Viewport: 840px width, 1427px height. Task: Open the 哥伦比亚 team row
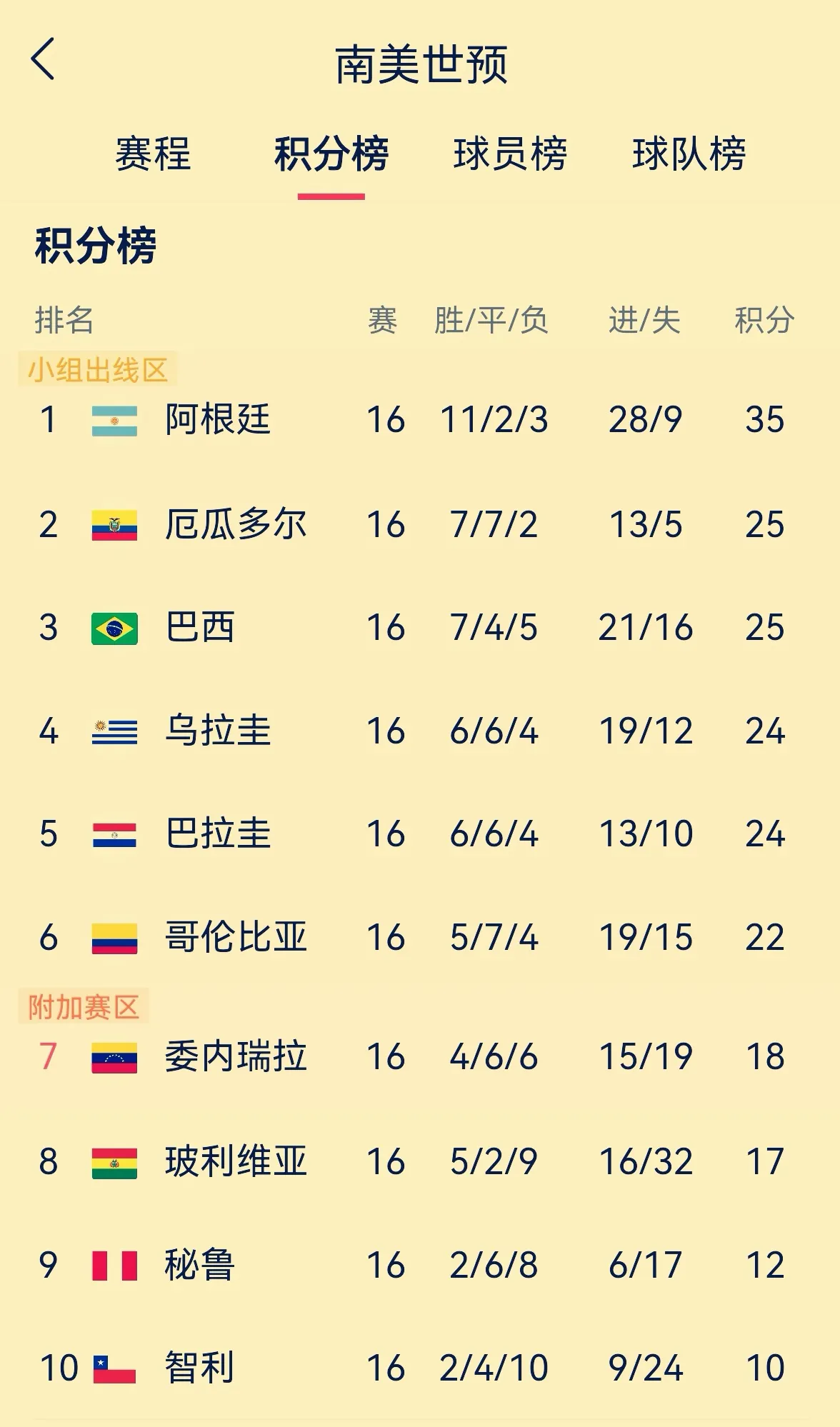[235, 937]
